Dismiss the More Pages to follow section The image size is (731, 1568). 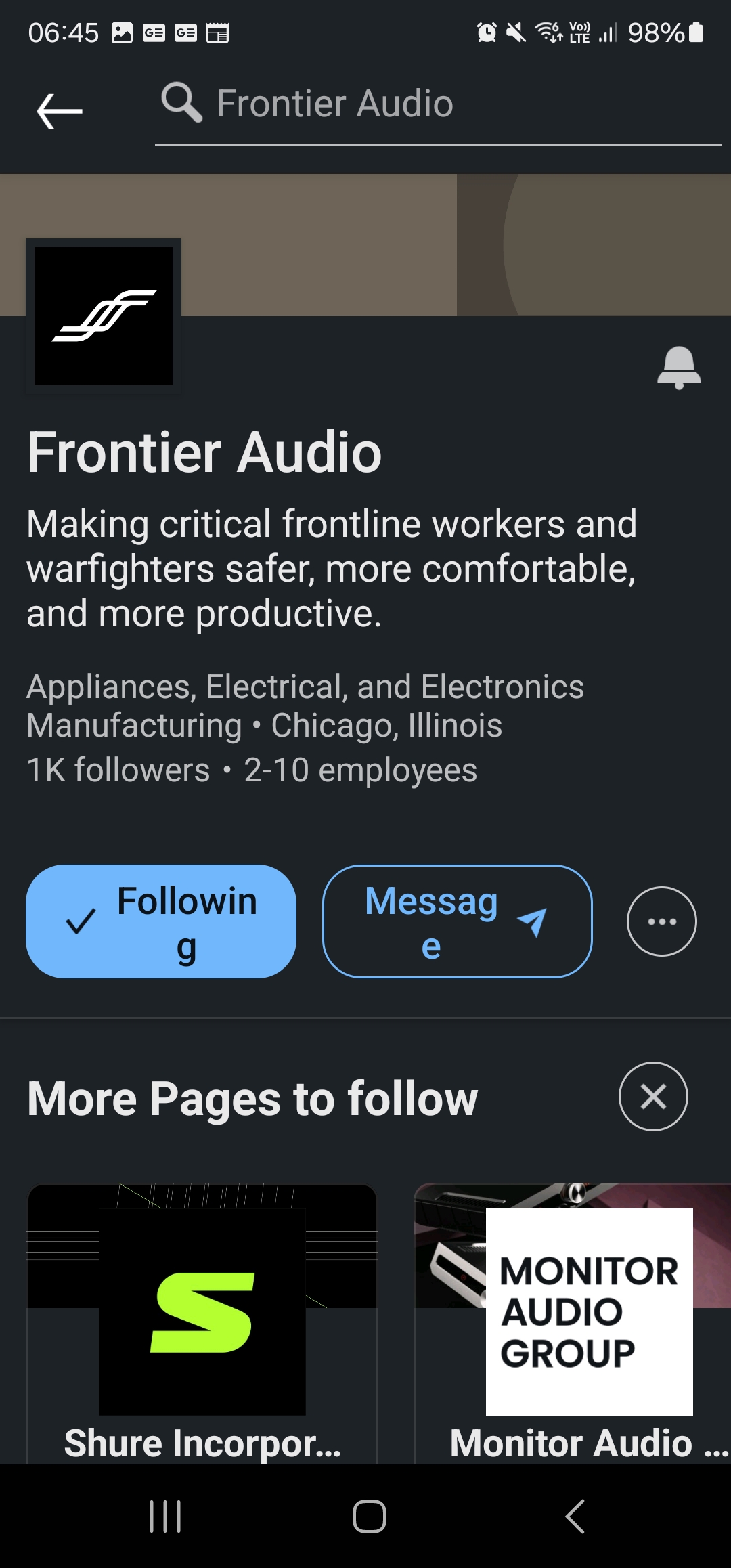(x=653, y=1096)
